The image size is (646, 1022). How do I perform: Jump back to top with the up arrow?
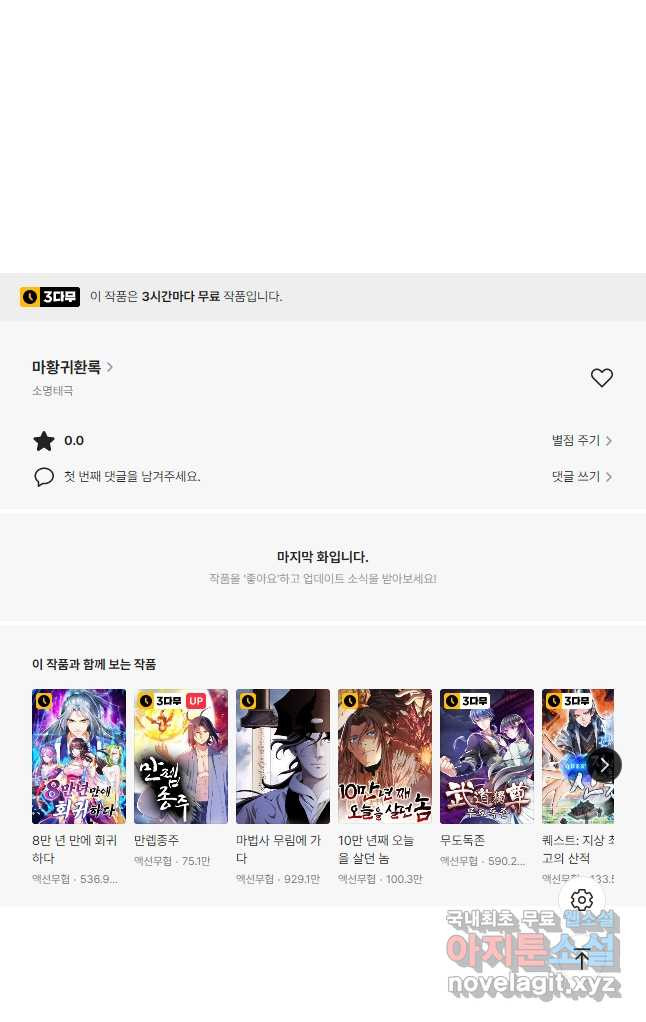coord(582,959)
